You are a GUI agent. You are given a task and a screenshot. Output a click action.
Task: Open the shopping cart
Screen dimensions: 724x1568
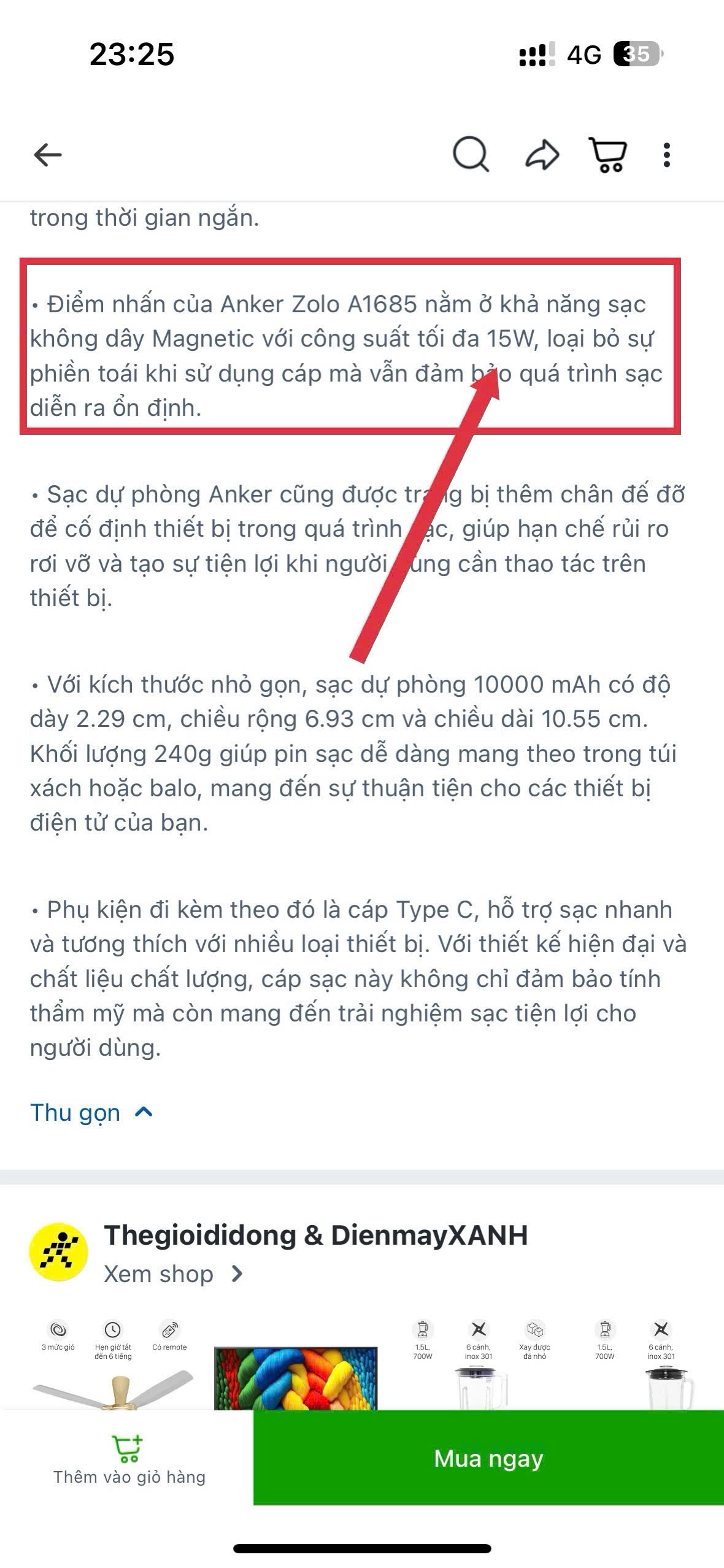[x=608, y=155]
